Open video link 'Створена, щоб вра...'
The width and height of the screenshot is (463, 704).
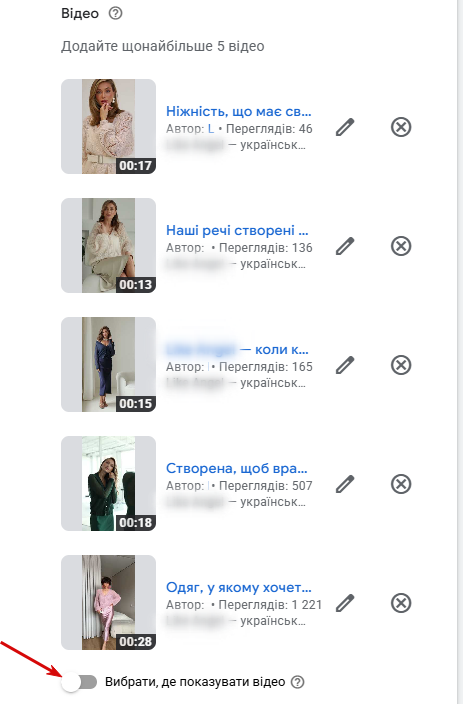pyautogui.click(x=237, y=468)
